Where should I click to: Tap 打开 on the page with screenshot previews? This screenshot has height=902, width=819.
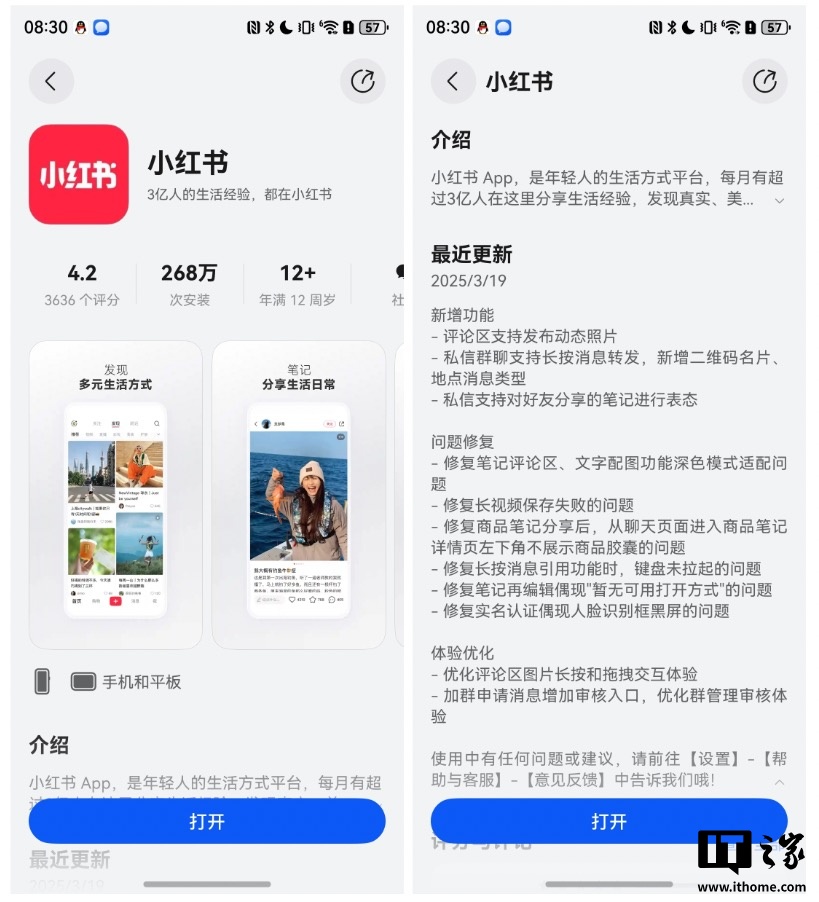(x=207, y=821)
